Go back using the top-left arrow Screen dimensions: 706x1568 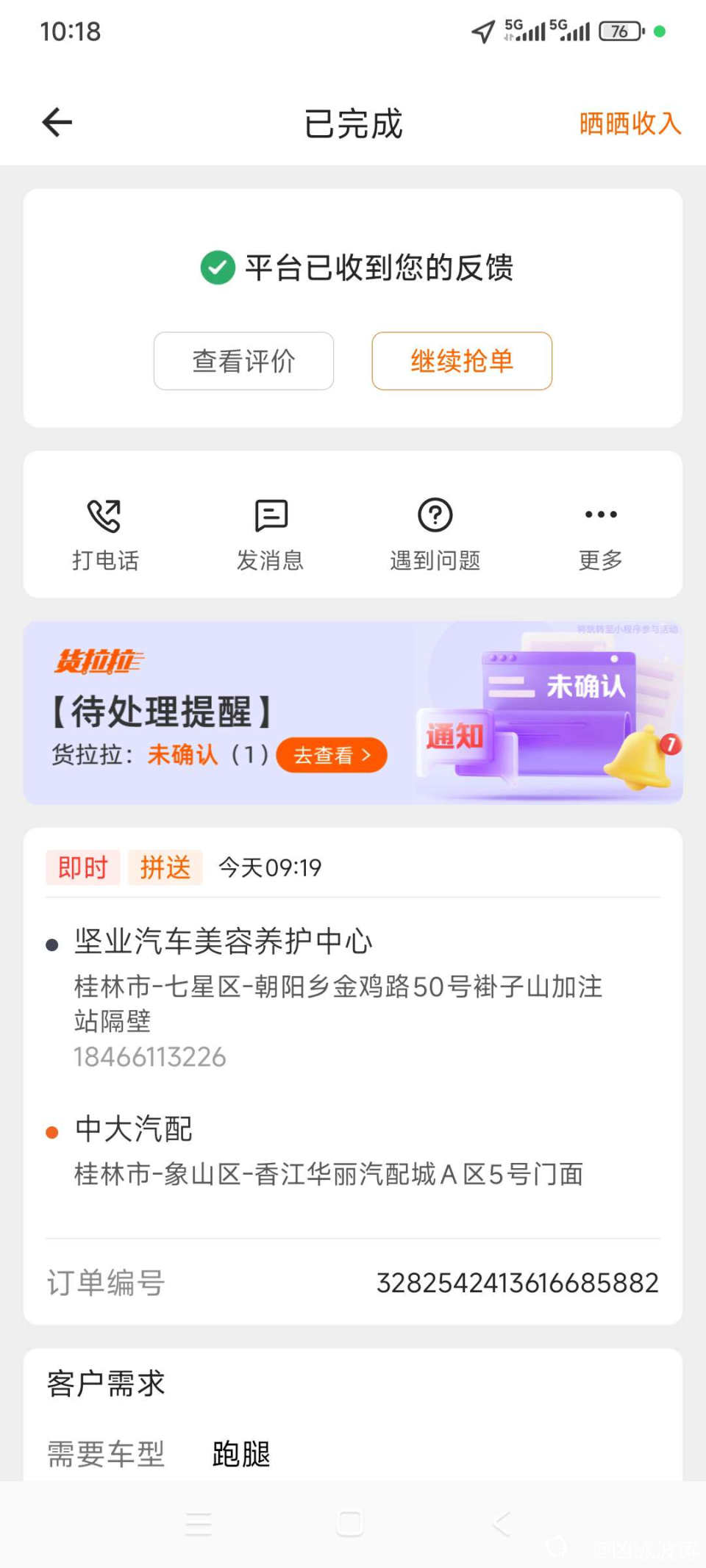coord(57,122)
